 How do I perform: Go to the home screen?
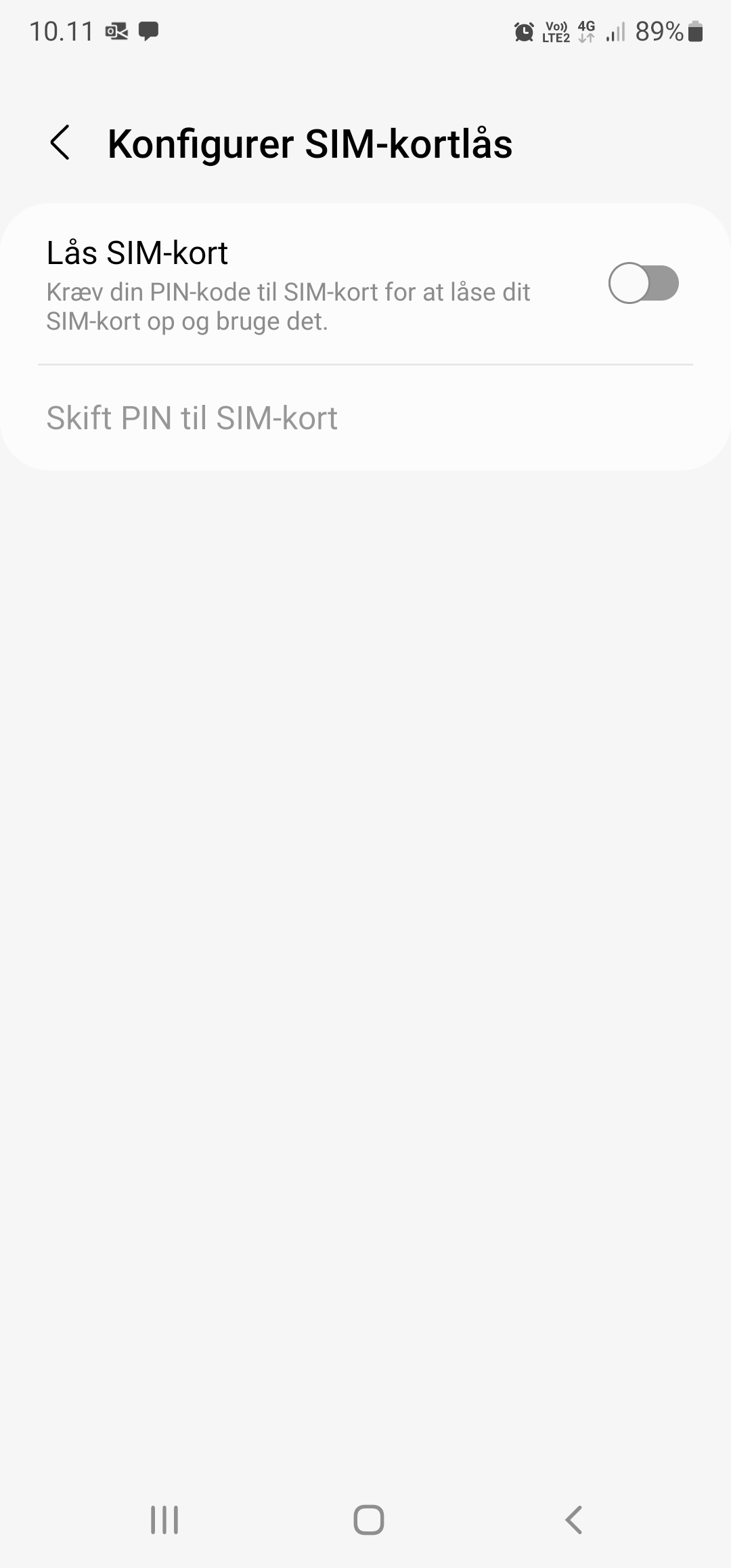click(x=369, y=1520)
